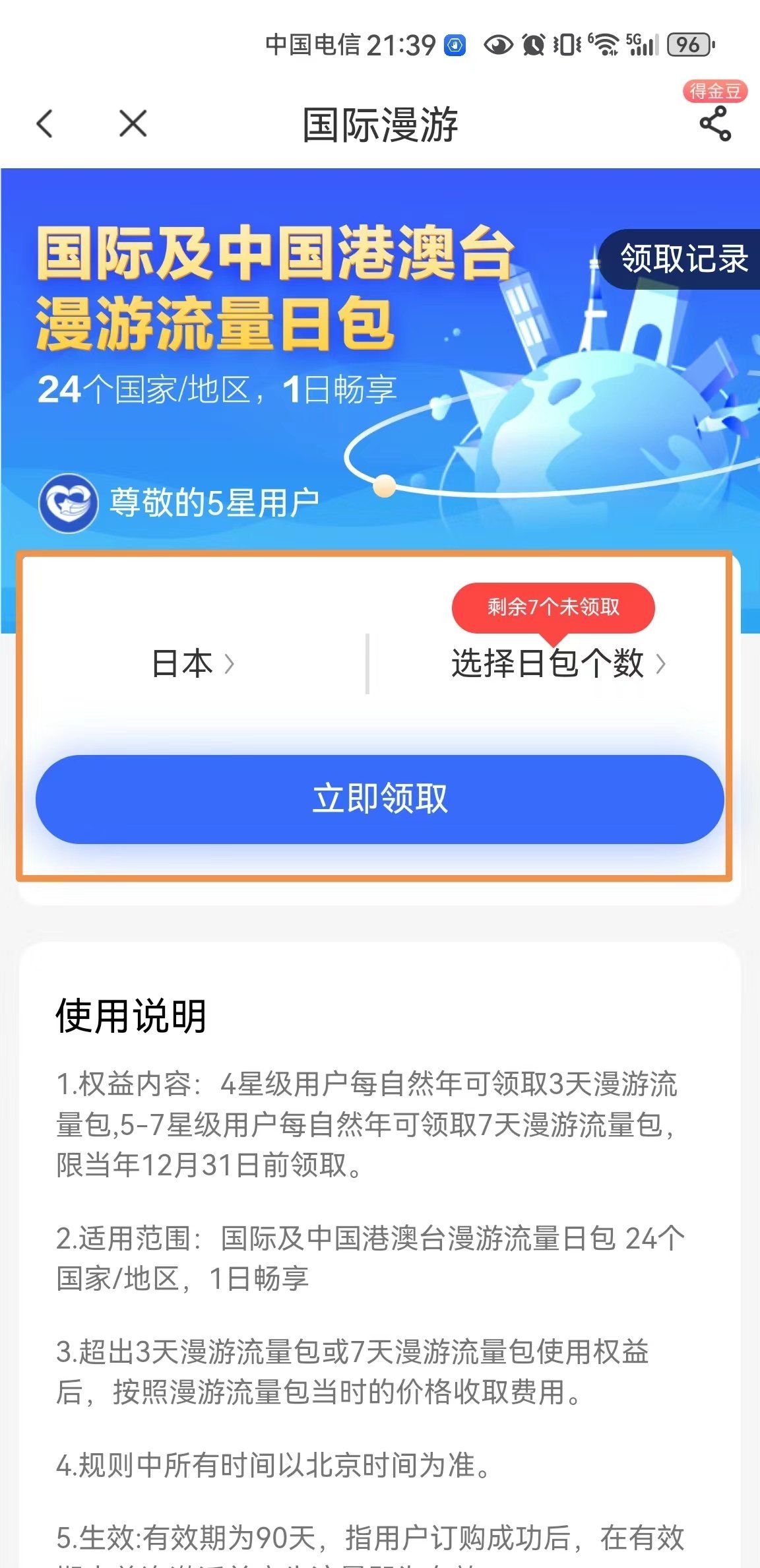Viewport: 760px width, 1568px height.
Task: Go back with the left arrow
Action: pyautogui.click(x=45, y=124)
